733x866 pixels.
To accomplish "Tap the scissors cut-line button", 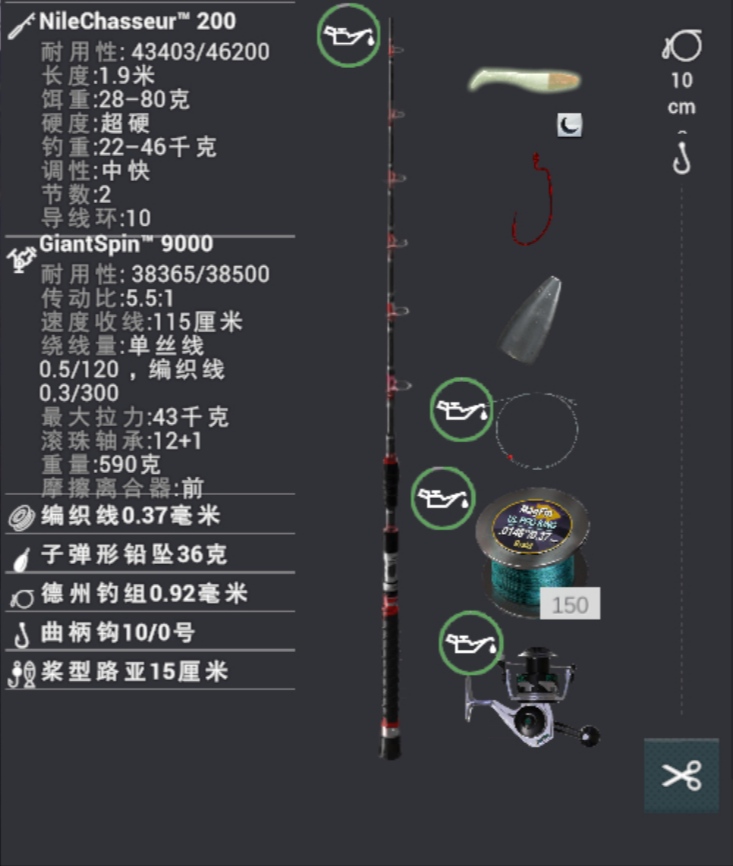I will click(681, 775).
